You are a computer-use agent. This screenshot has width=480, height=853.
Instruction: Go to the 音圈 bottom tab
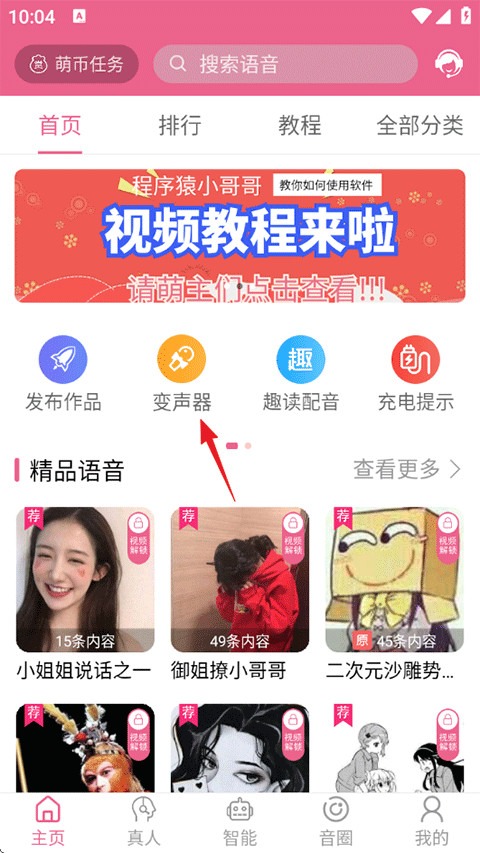[x=336, y=821]
